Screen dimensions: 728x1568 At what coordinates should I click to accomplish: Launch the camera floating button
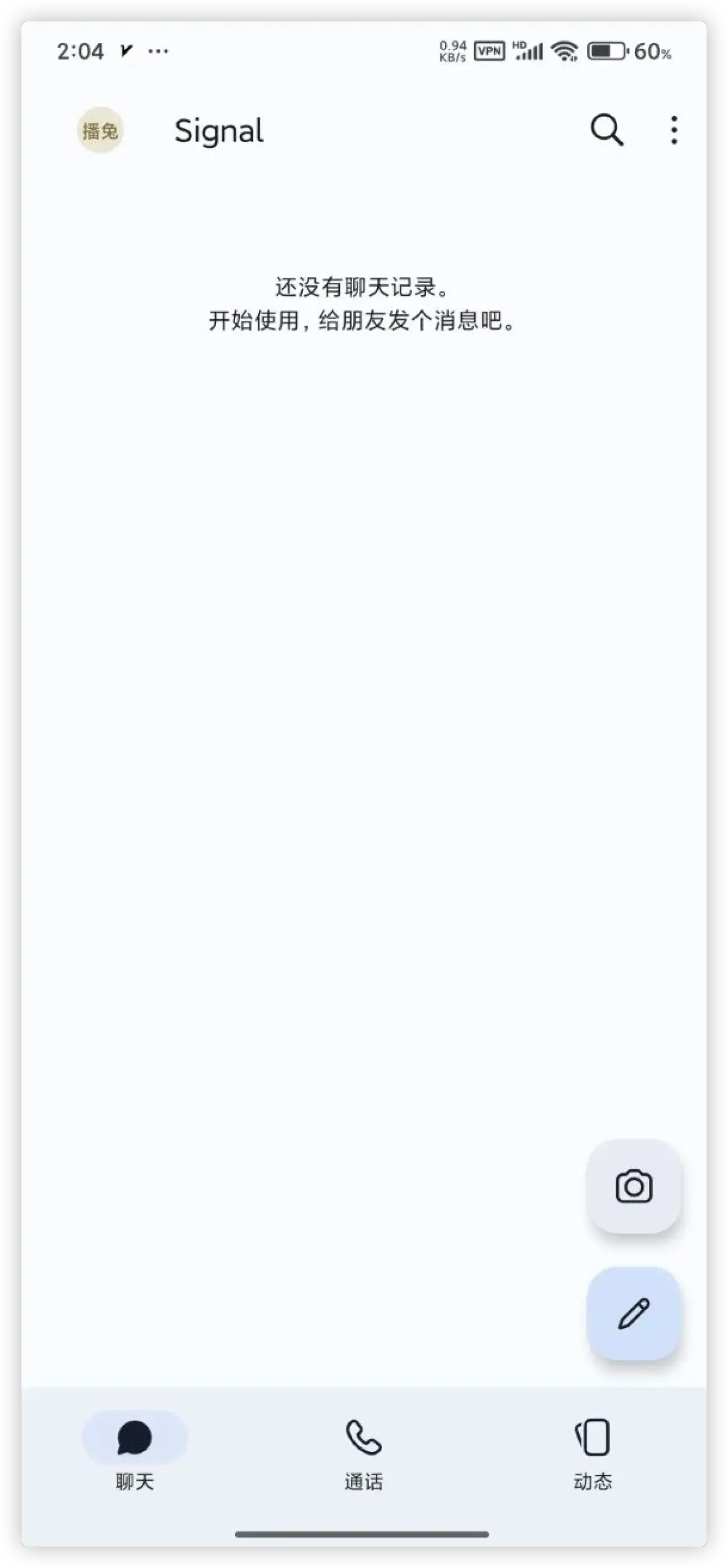click(633, 1187)
